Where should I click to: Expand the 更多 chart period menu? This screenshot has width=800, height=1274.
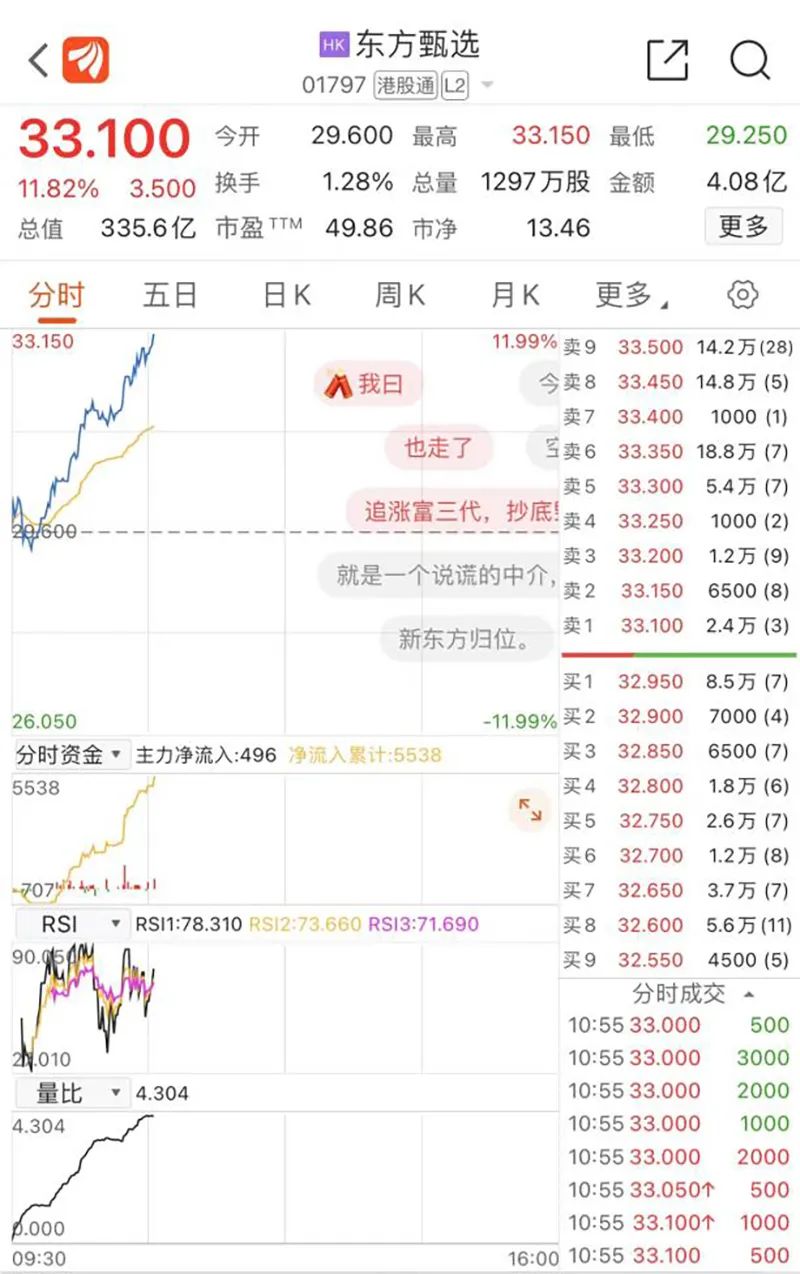click(x=632, y=295)
